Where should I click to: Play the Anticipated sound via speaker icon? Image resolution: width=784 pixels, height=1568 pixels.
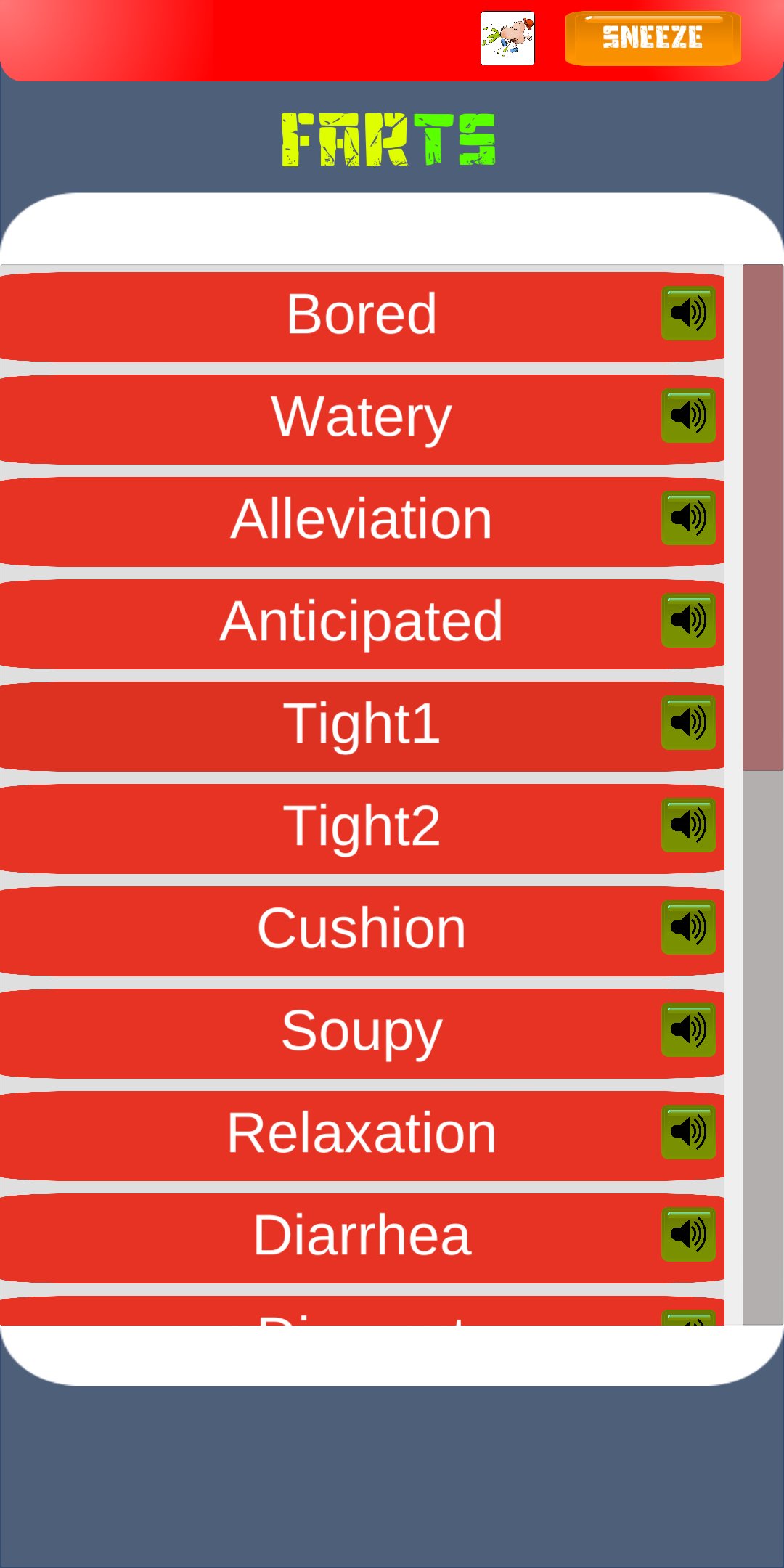(x=687, y=621)
